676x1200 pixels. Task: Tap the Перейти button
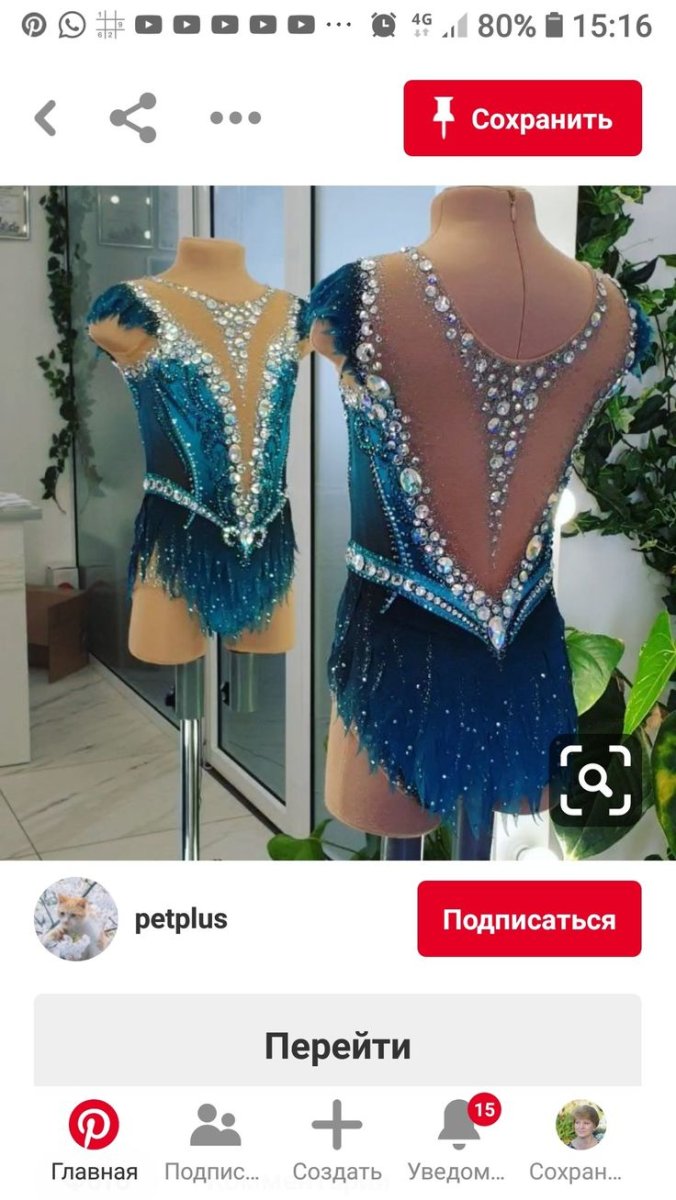tap(337, 1046)
